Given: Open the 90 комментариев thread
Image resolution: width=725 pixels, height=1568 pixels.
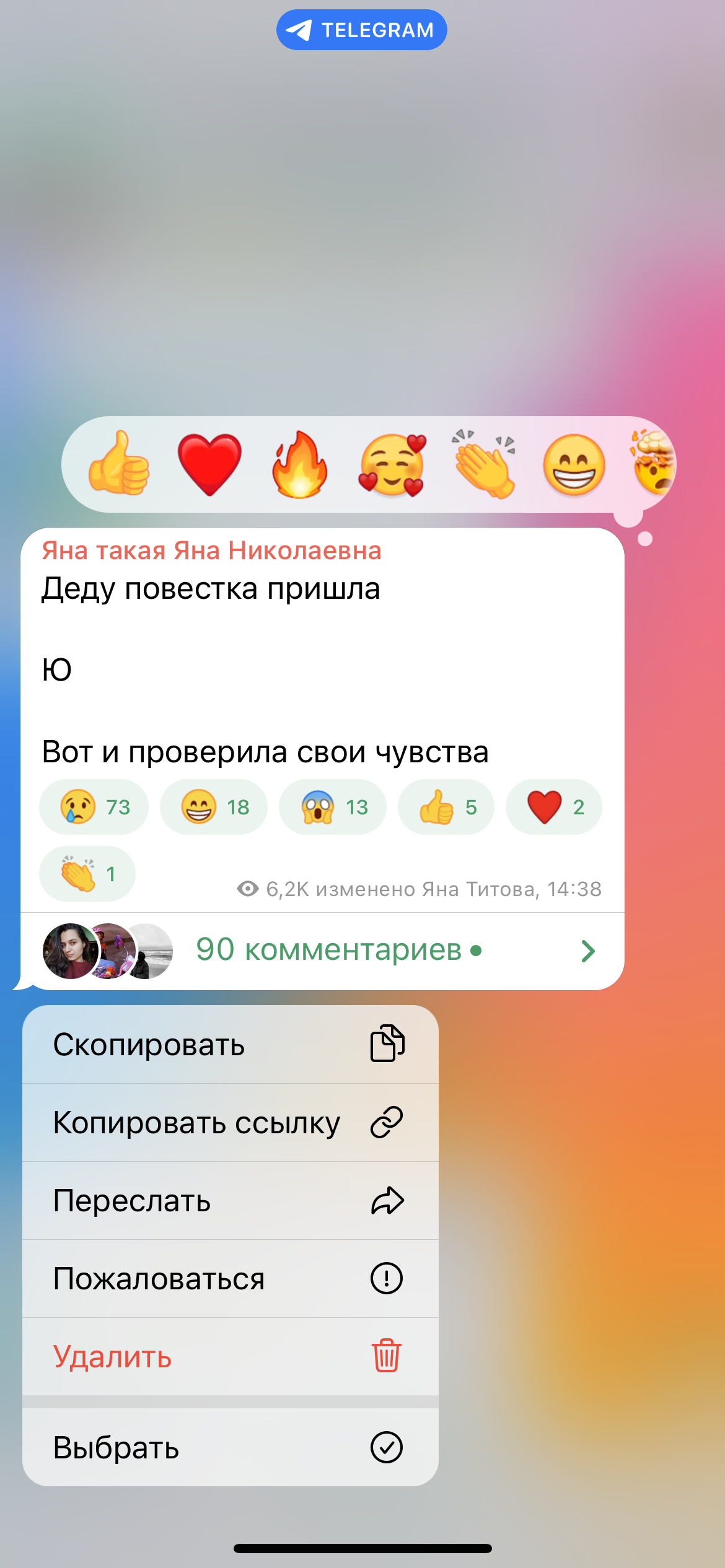Looking at the screenshot, I should (338, 950).
